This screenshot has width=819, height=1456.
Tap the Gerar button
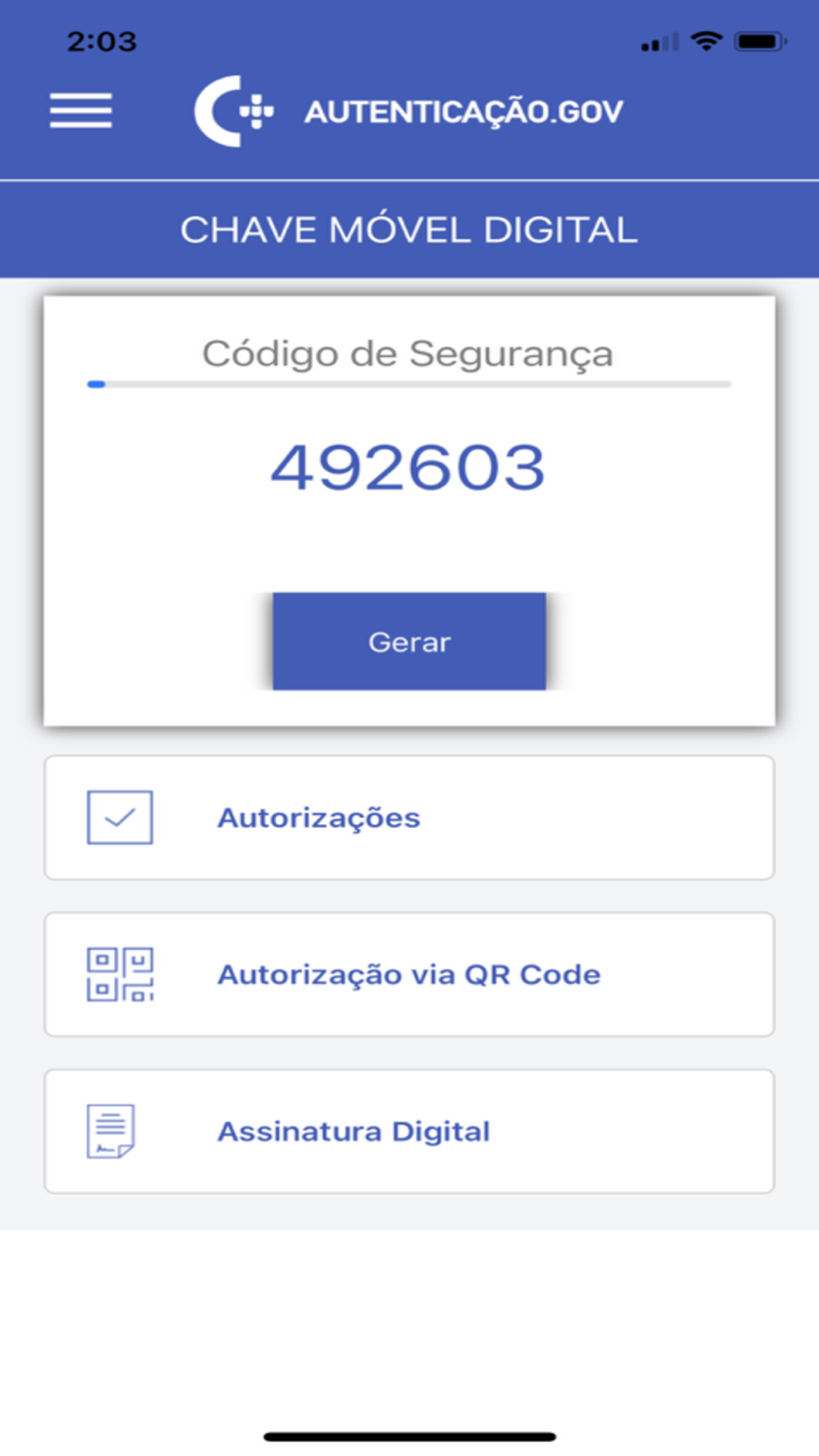point(409,641)
